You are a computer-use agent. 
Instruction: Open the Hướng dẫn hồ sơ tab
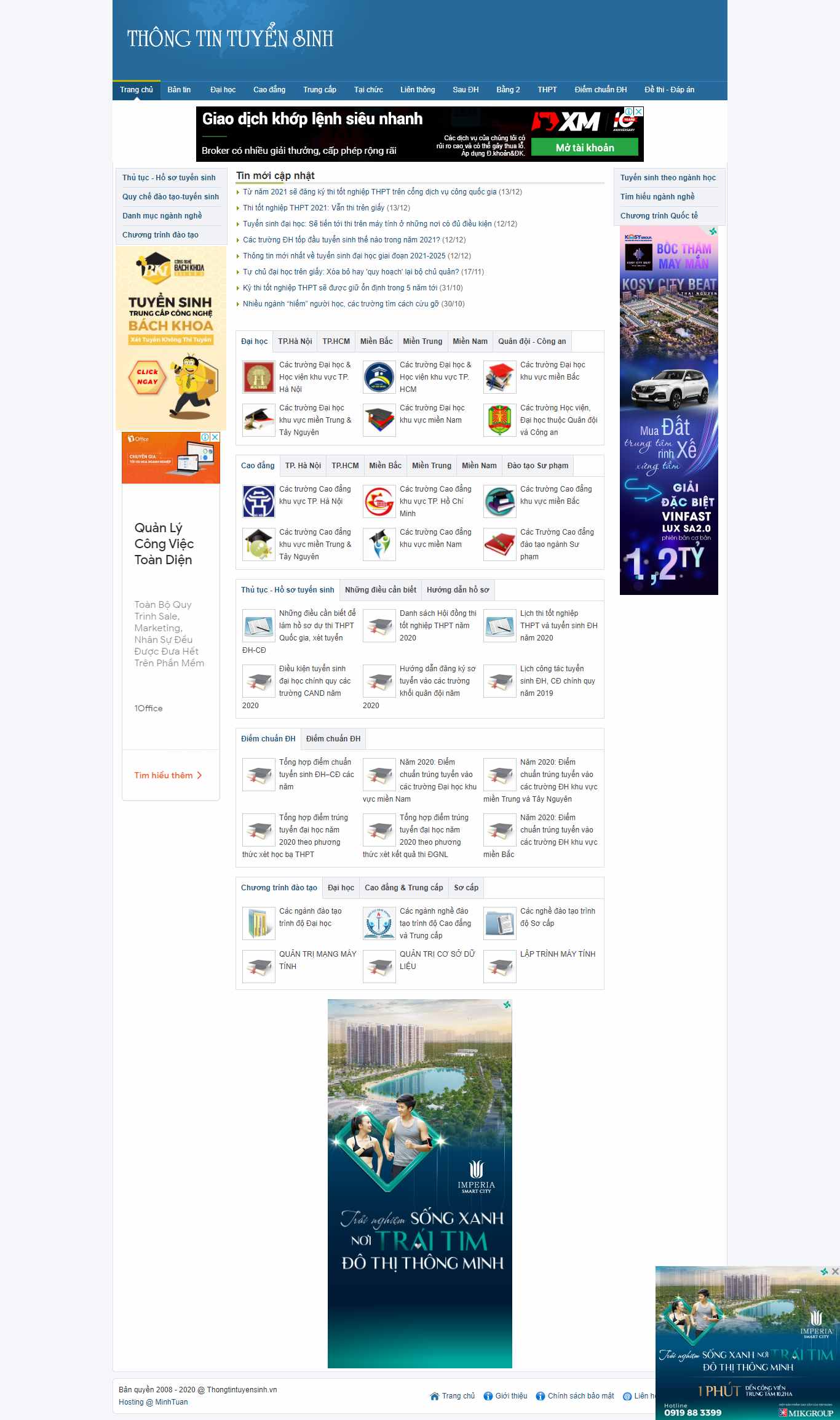coord(458,590)
